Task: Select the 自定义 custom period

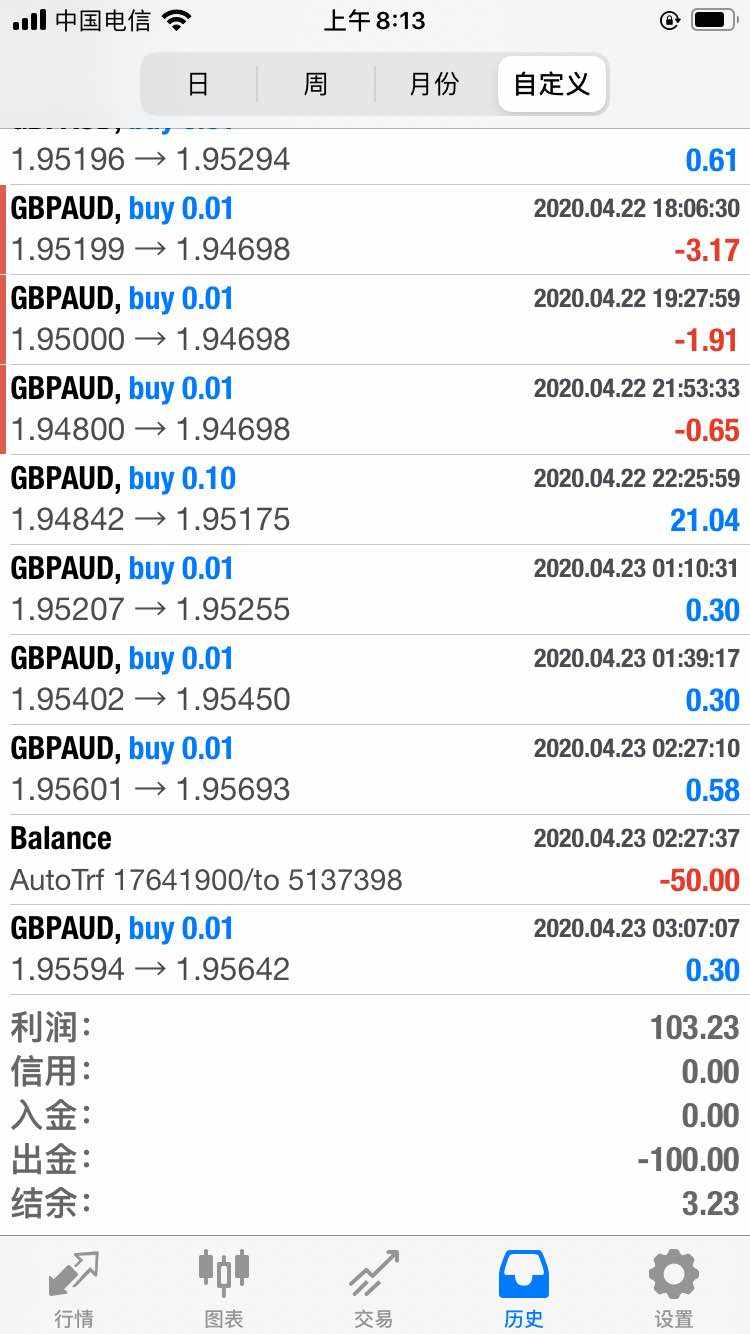Action: tap(551, 84)
